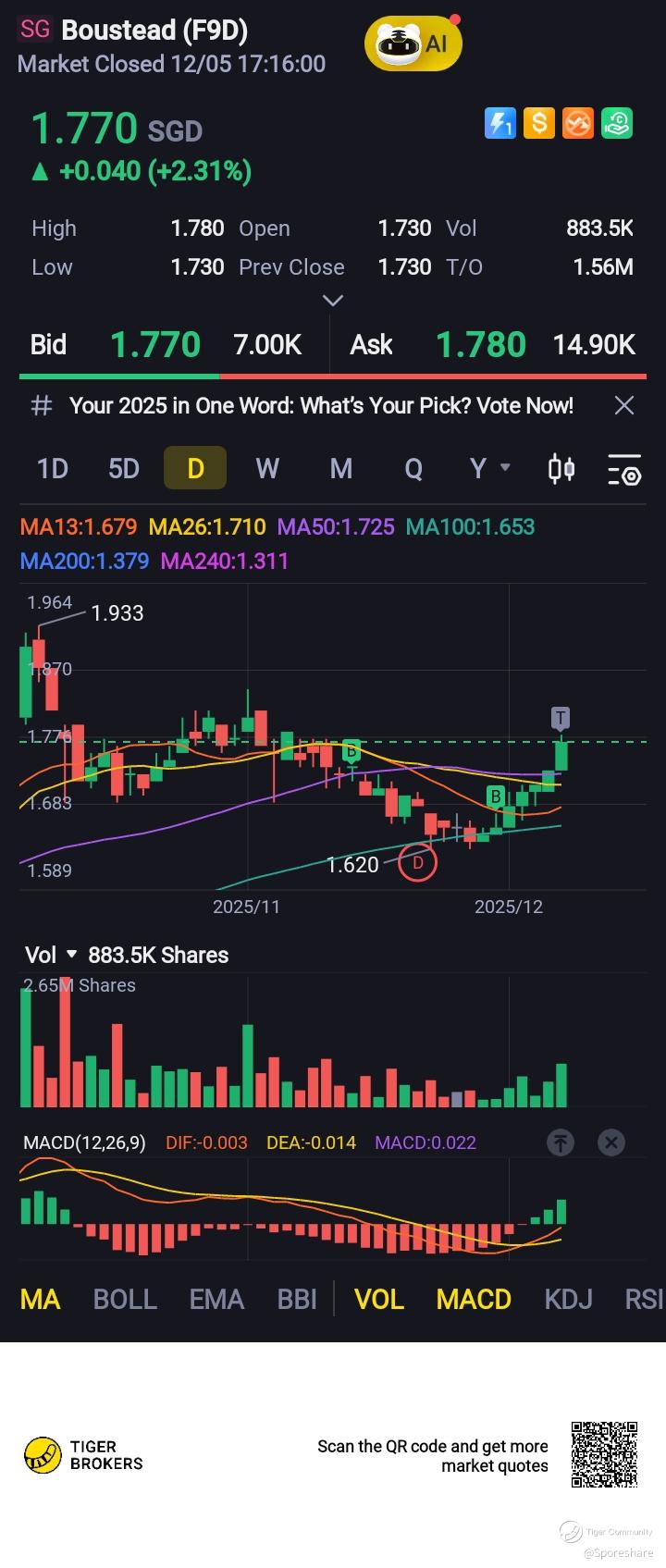Select the EMA indicator
This screenshot has height=1568, width=666.
[216, 1299]
